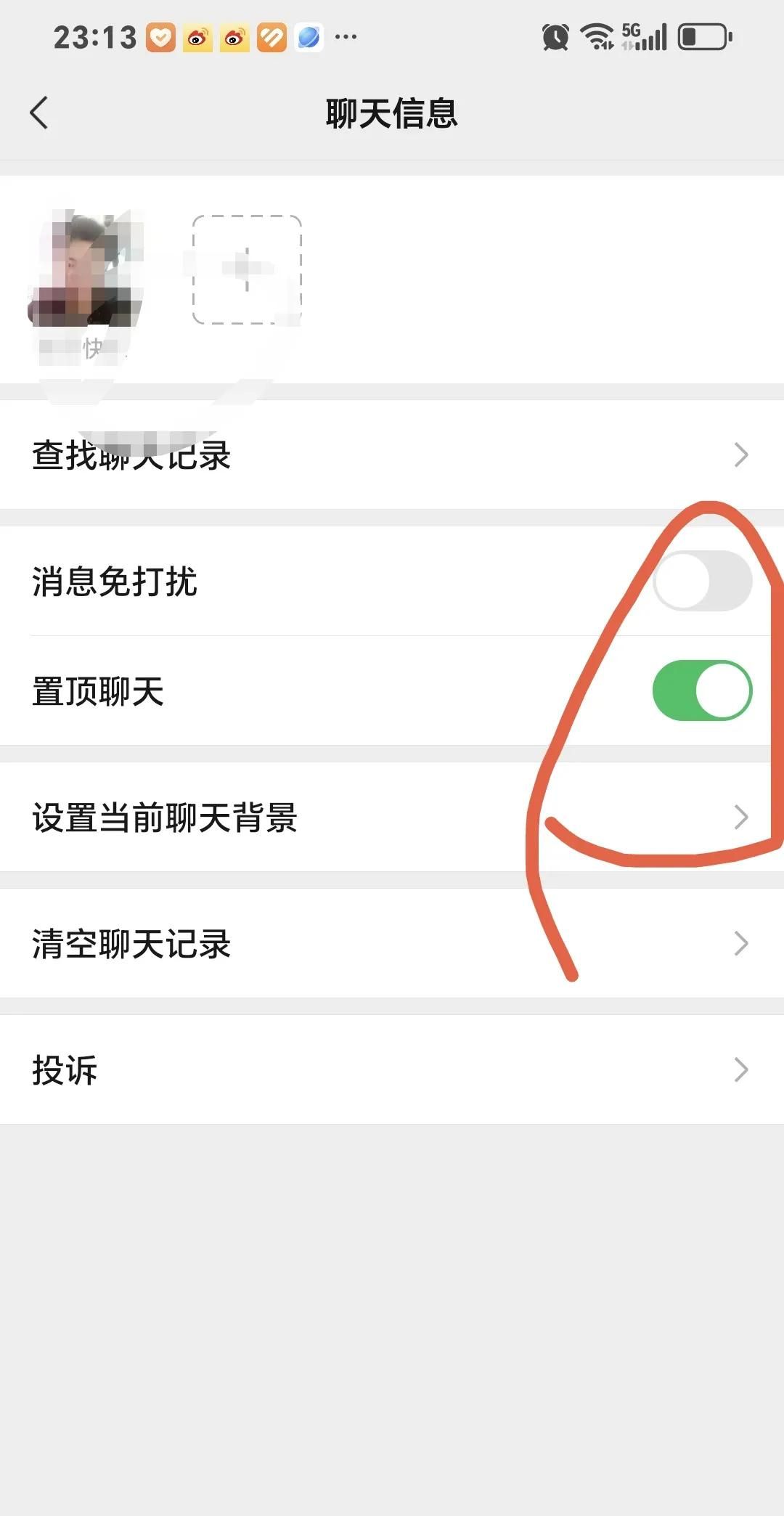Open 查找聊天记录 via its chevron
This screenshot has height=1516, width=784.
pyautogui.click(x=742, y=455)
